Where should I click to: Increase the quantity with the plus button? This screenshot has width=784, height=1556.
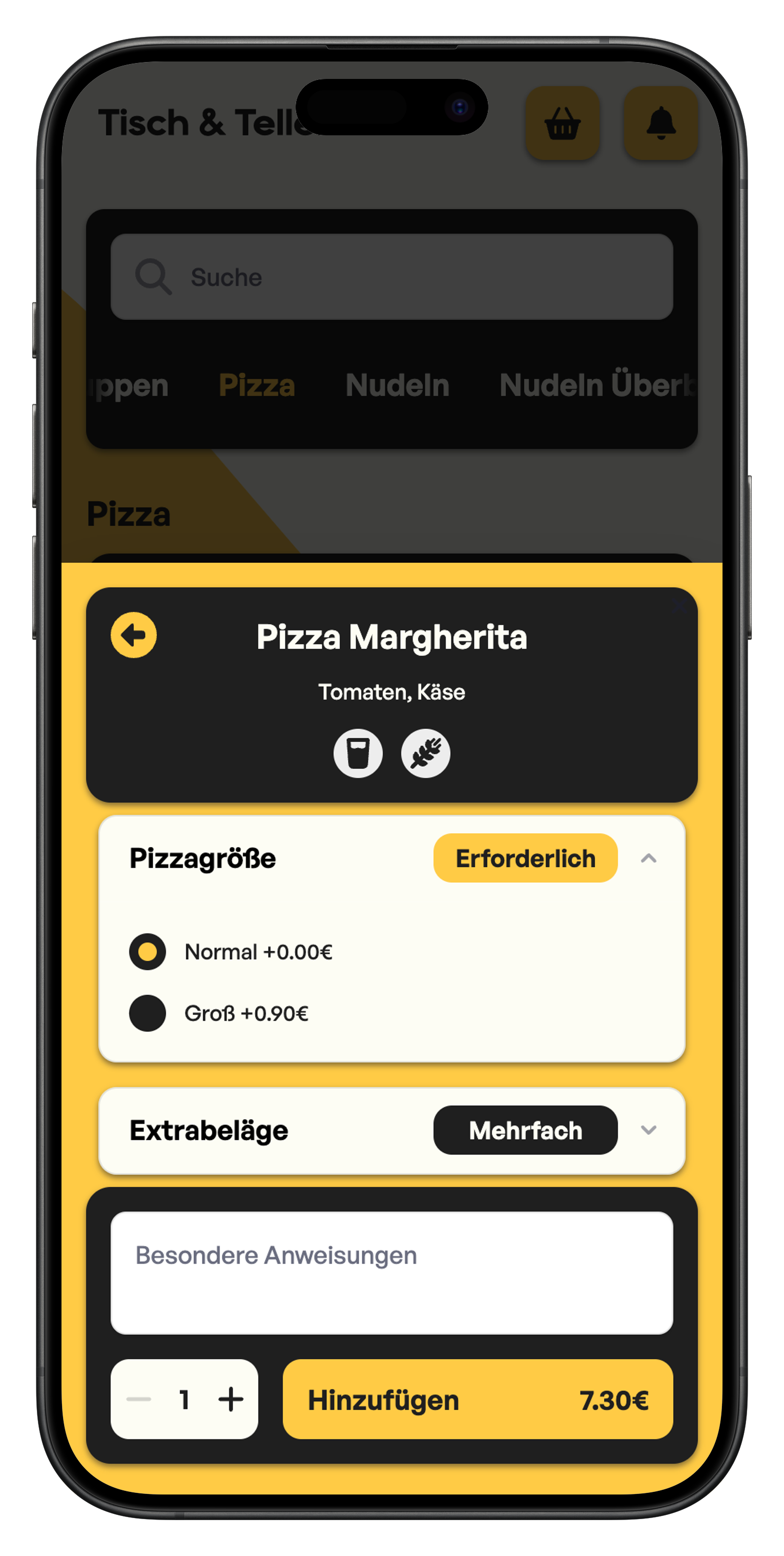click(x=231, y=1399)
